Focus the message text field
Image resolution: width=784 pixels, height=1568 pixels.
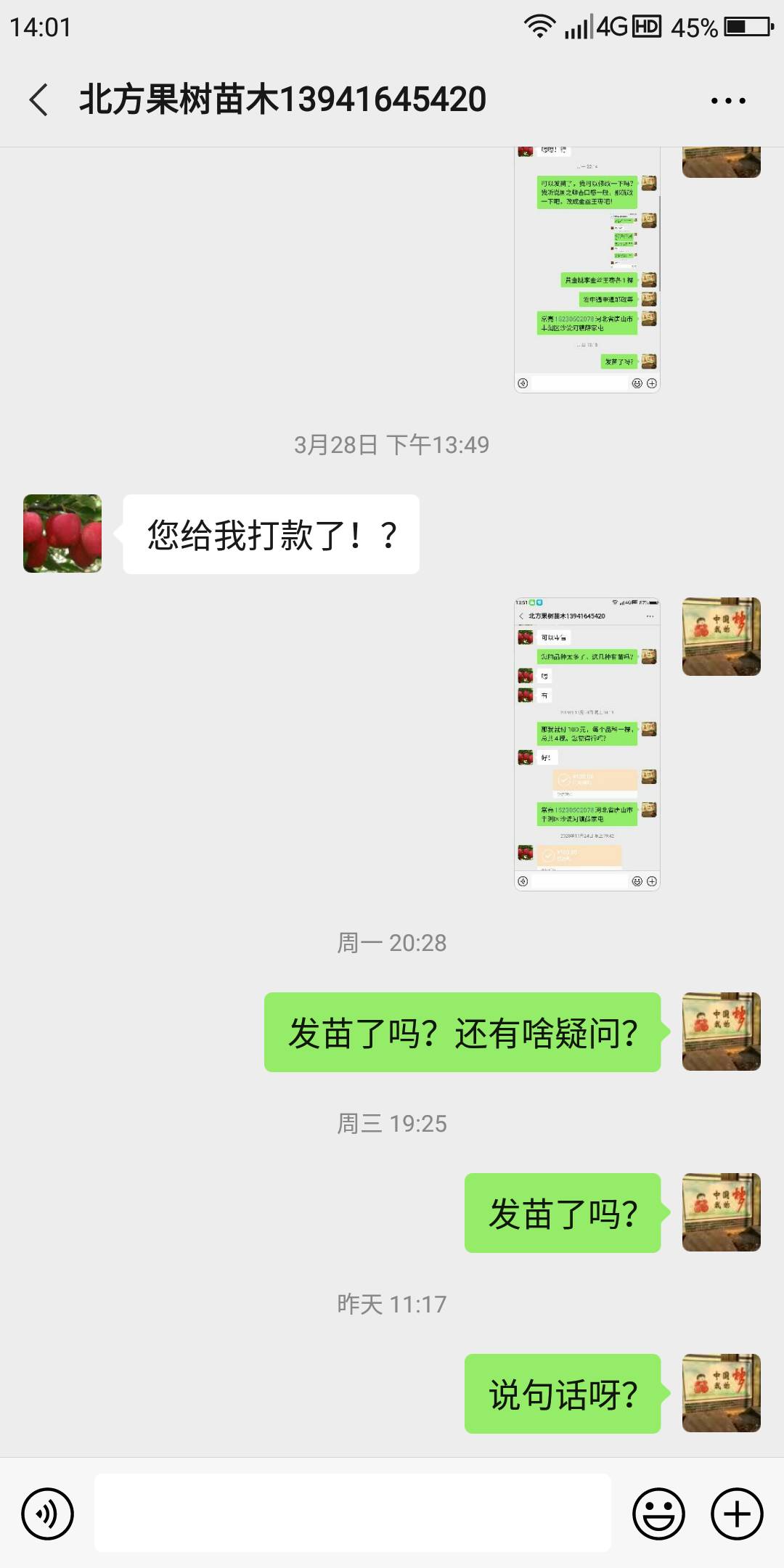pyautogui.click(x=352, y=1514)
